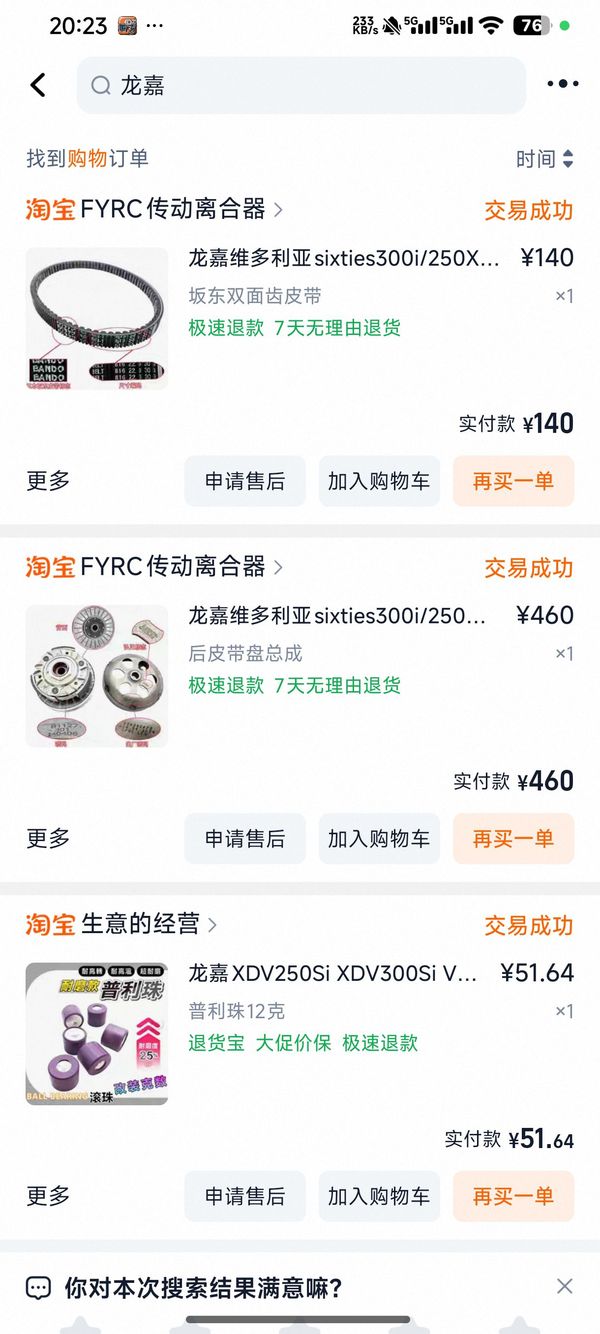Sort orders by 时间
The width and height of the screenshot is (600, 1334).
[x=545, y=159]
